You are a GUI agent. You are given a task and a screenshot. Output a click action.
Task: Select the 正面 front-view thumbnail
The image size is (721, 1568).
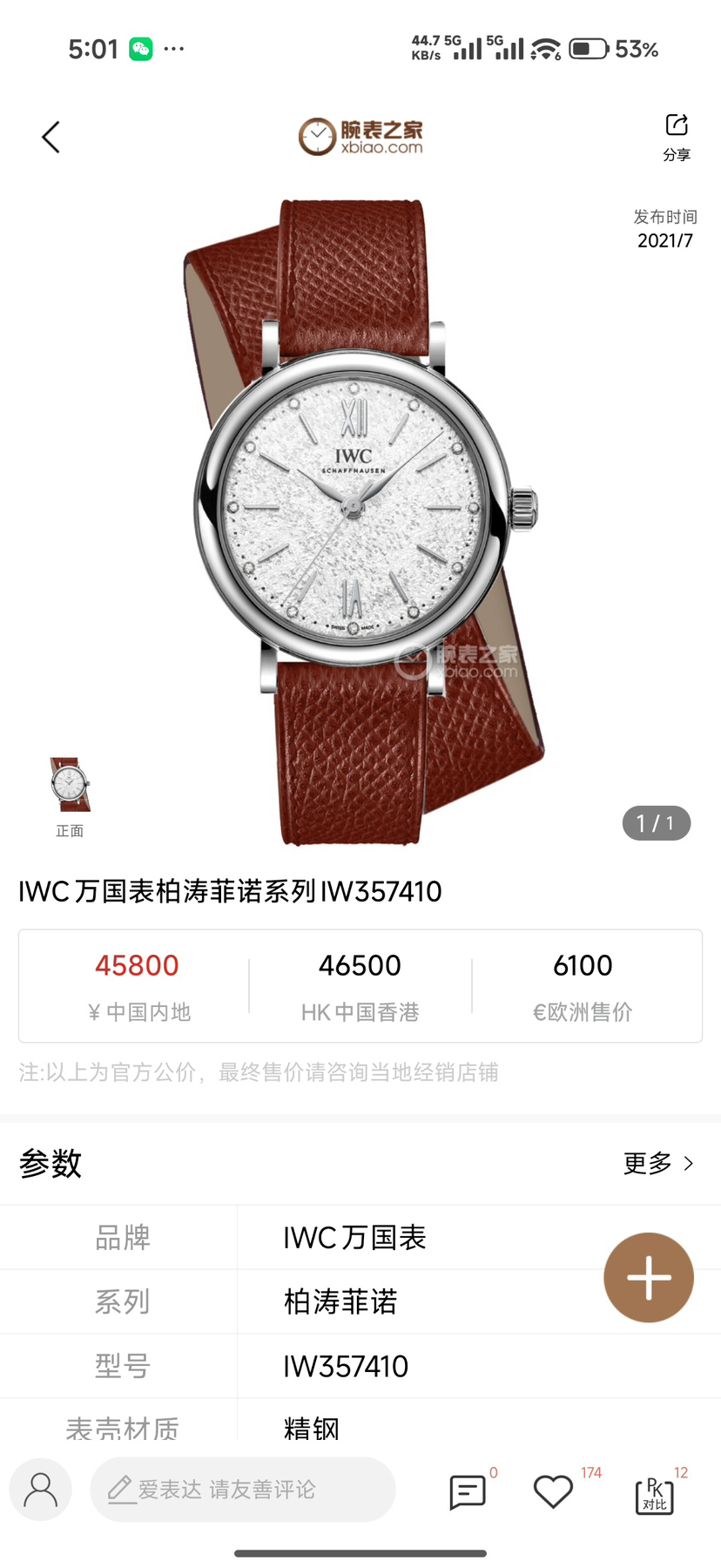[70, 787]
